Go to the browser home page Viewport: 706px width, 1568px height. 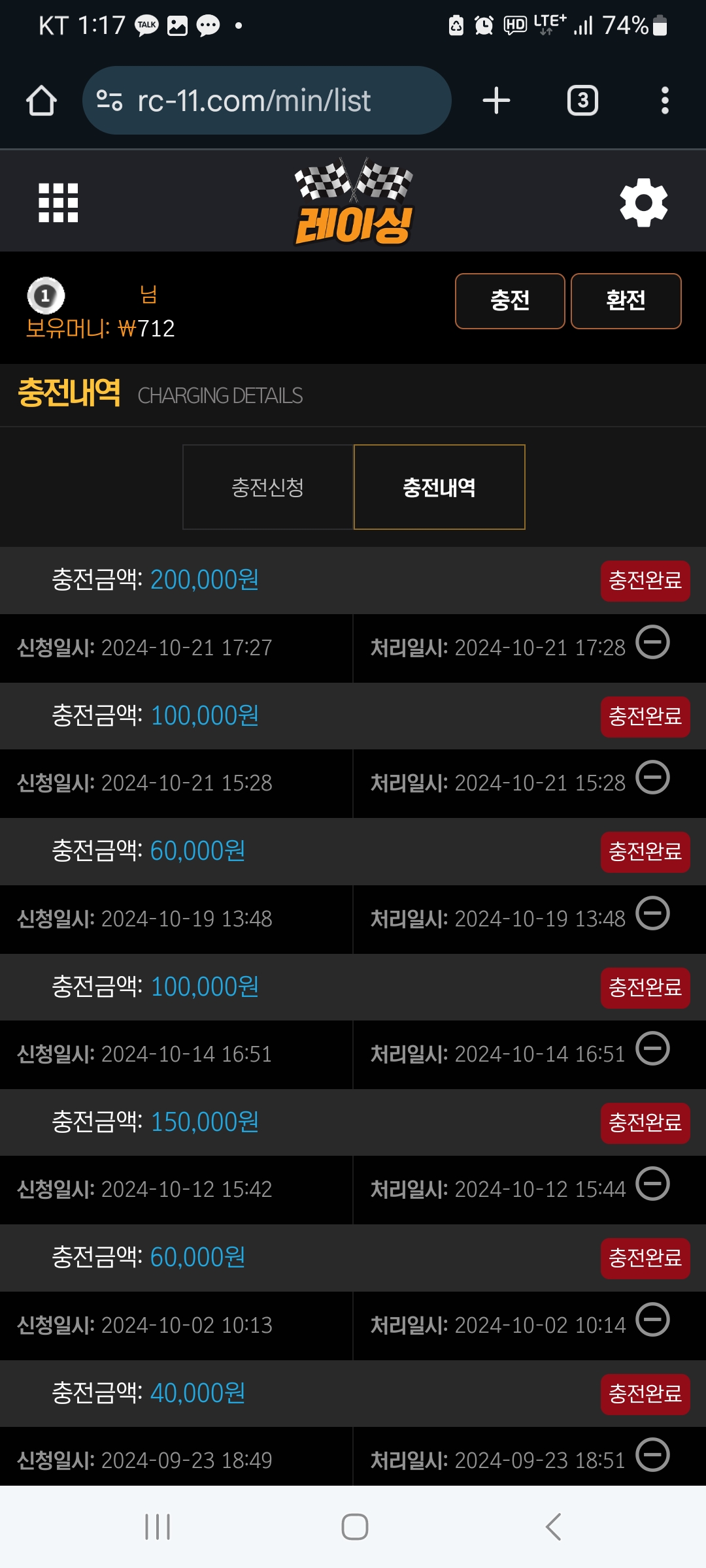[41, 101]
